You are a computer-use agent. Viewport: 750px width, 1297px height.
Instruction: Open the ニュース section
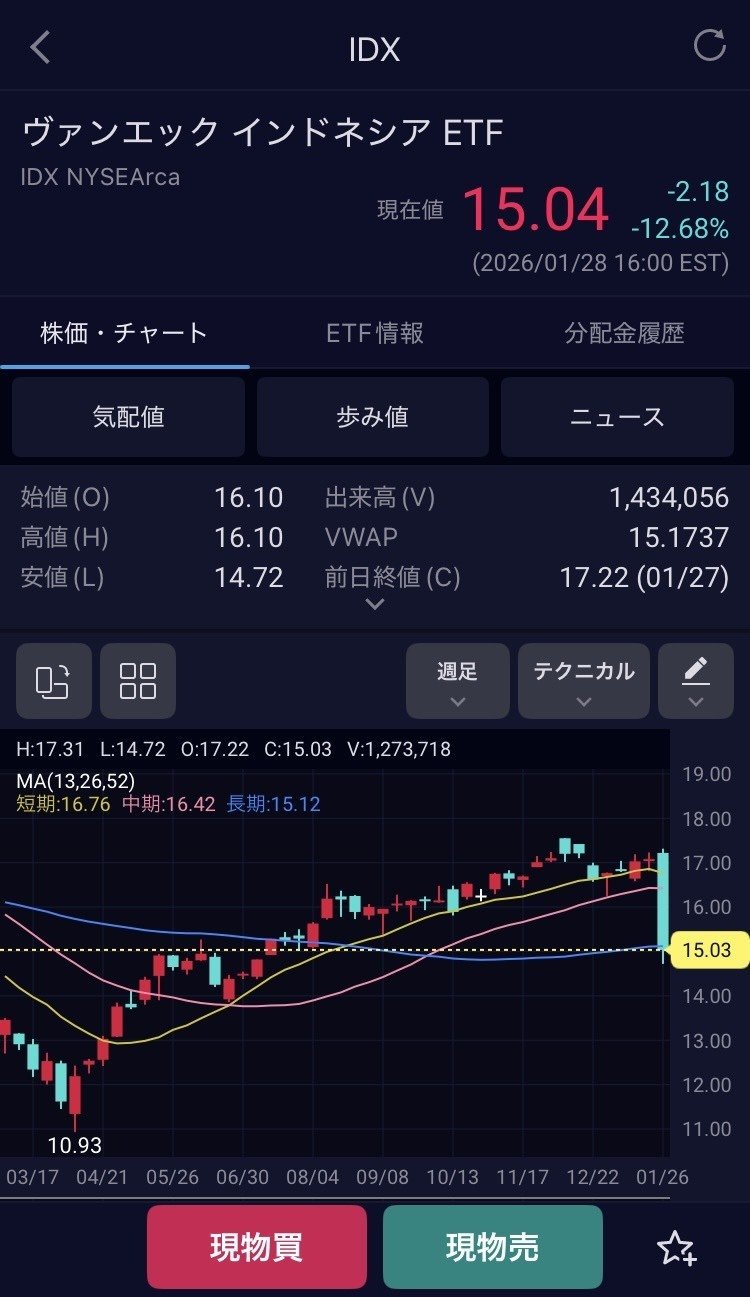point(617,417)
